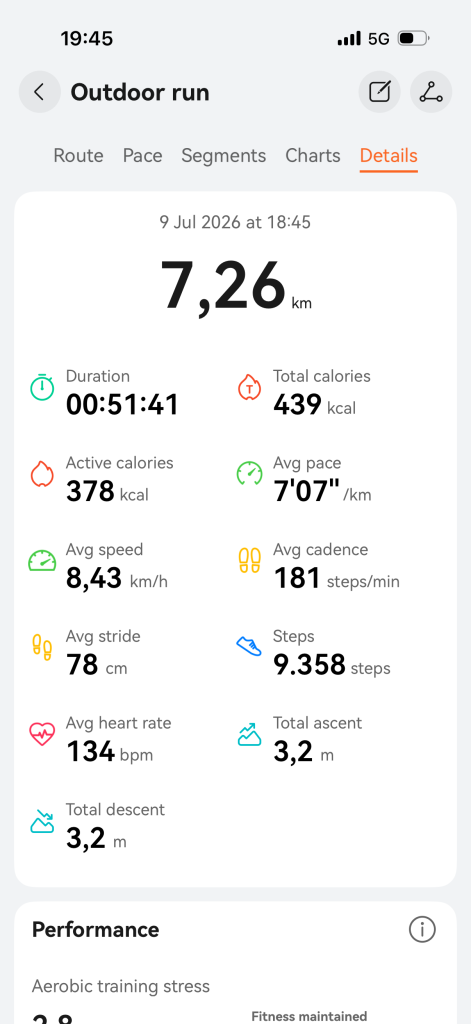Switch to the Pace tab
Image resolution: width=471 pixels, height=1024 pixels.
[x=142, y=155]
